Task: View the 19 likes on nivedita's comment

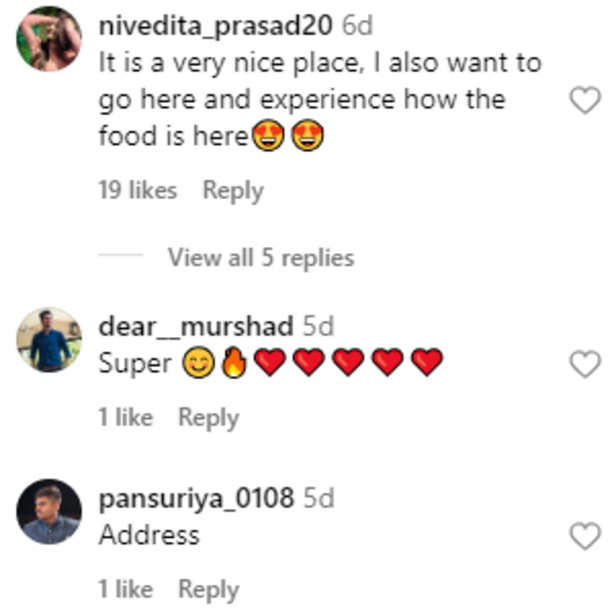Action: (137, 191)
